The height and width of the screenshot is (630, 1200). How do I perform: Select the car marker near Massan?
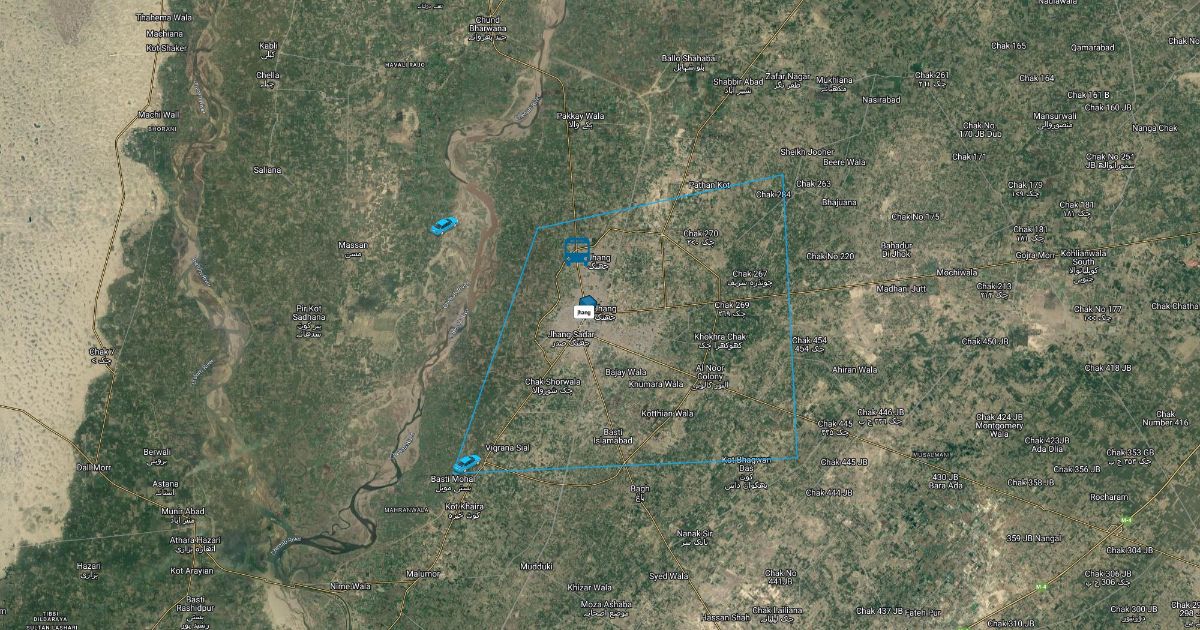point(444,225)
